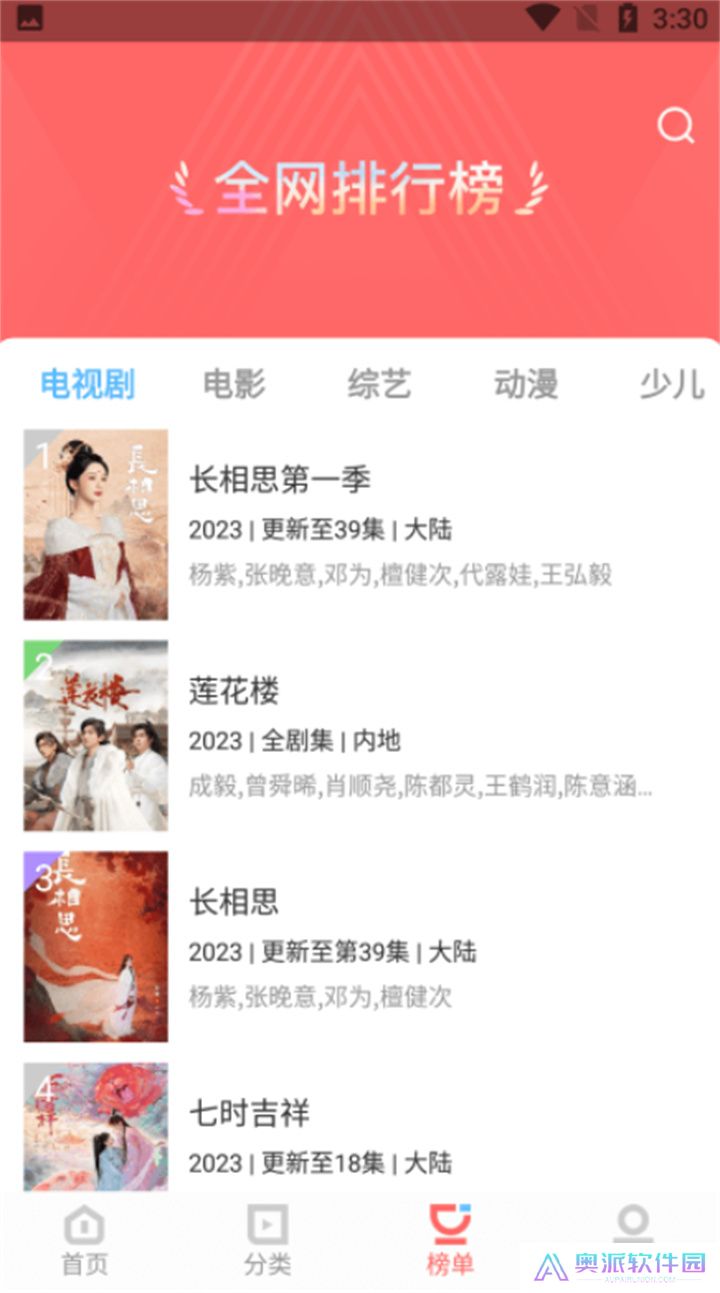
Task: Tap the 长相思第一季 poster thumbnail
Action: tap(96, 524)
